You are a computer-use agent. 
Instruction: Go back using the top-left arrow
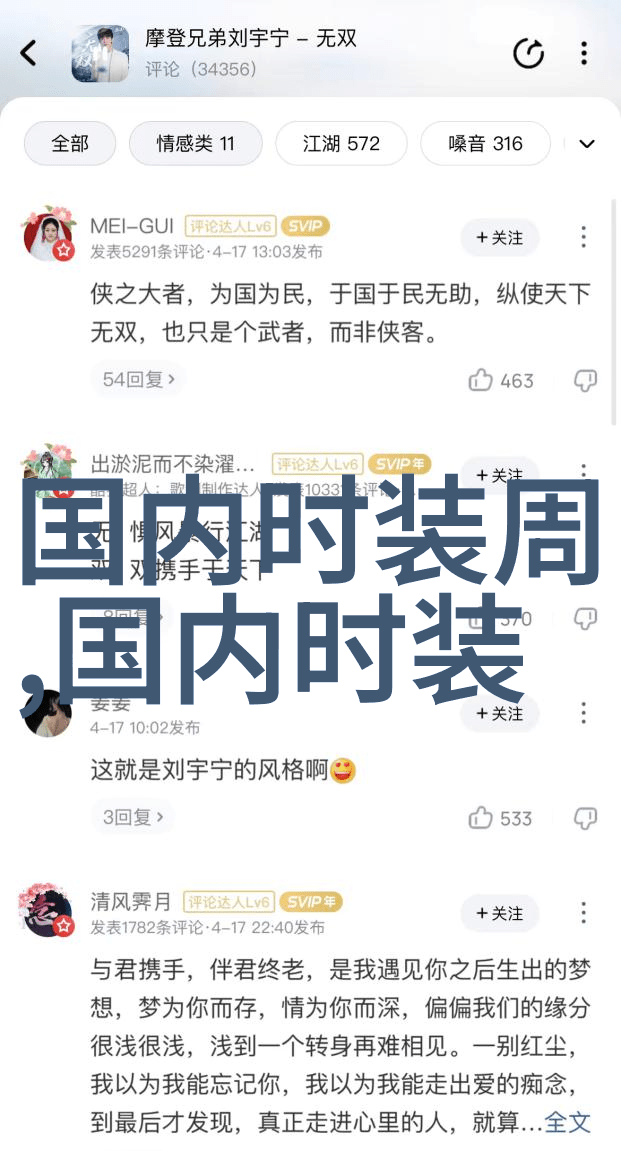[x=28, y=53]
